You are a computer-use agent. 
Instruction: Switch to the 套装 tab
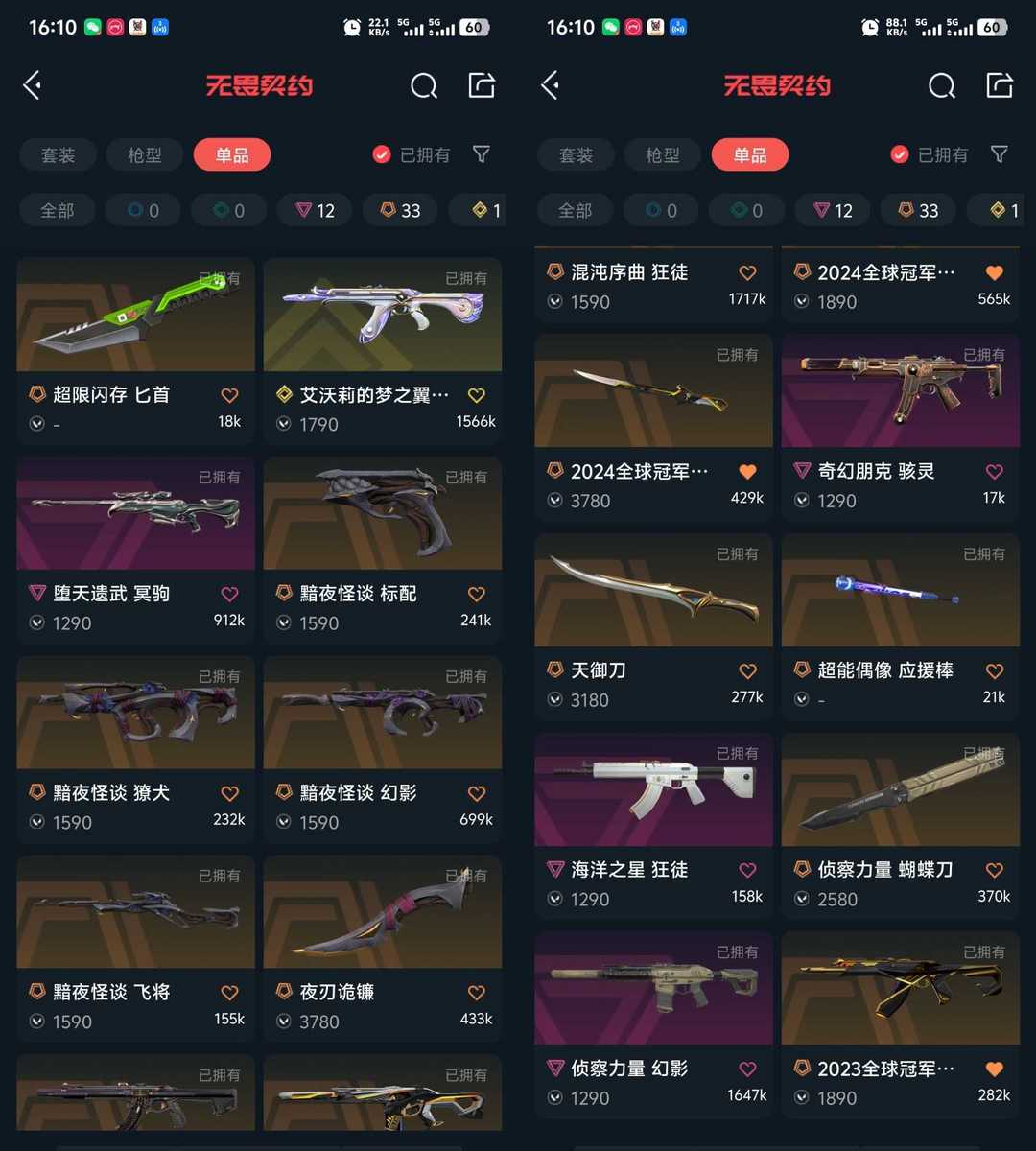coord(58,154)
